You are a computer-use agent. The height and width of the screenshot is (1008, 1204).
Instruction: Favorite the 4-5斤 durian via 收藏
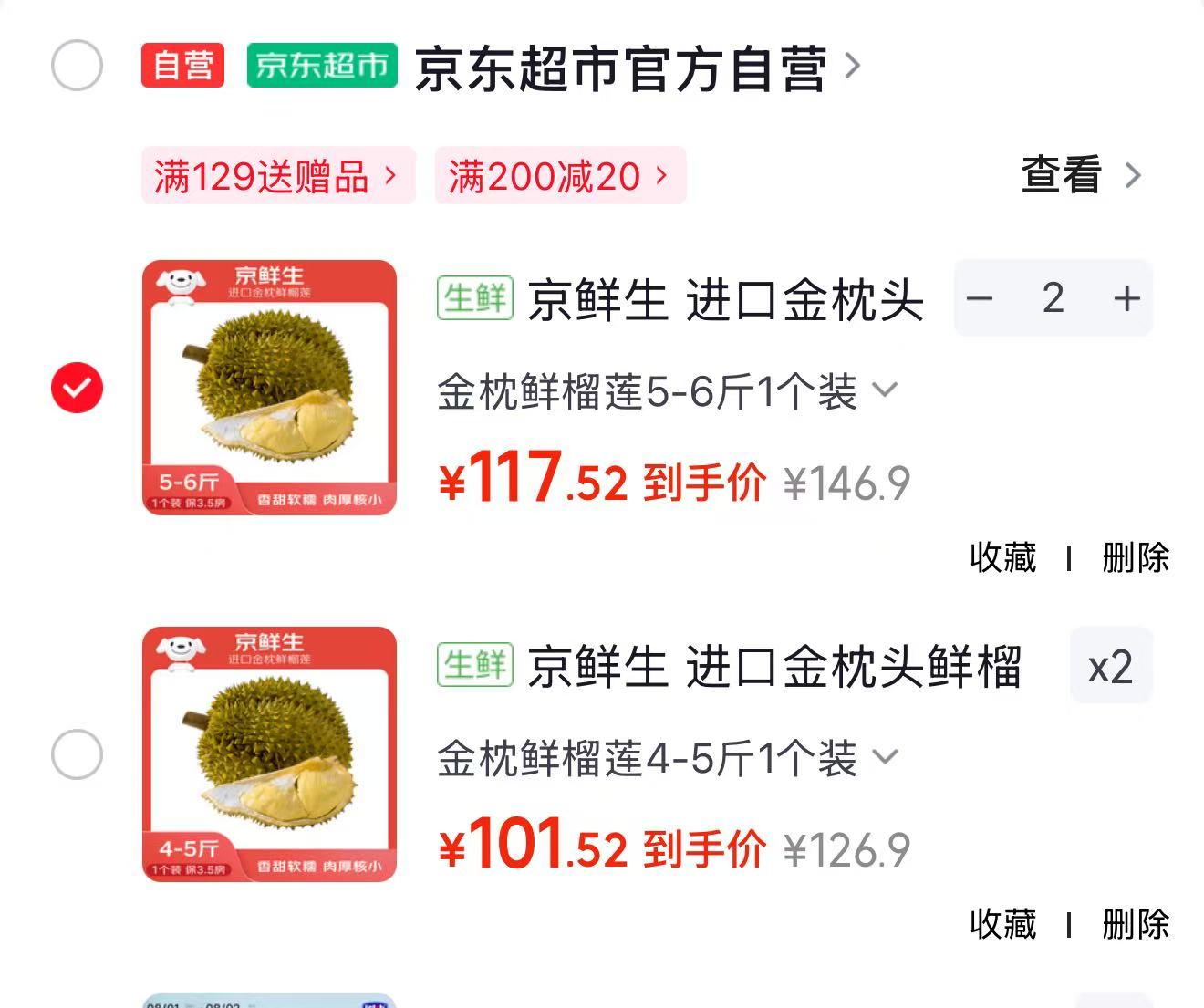1003,924
